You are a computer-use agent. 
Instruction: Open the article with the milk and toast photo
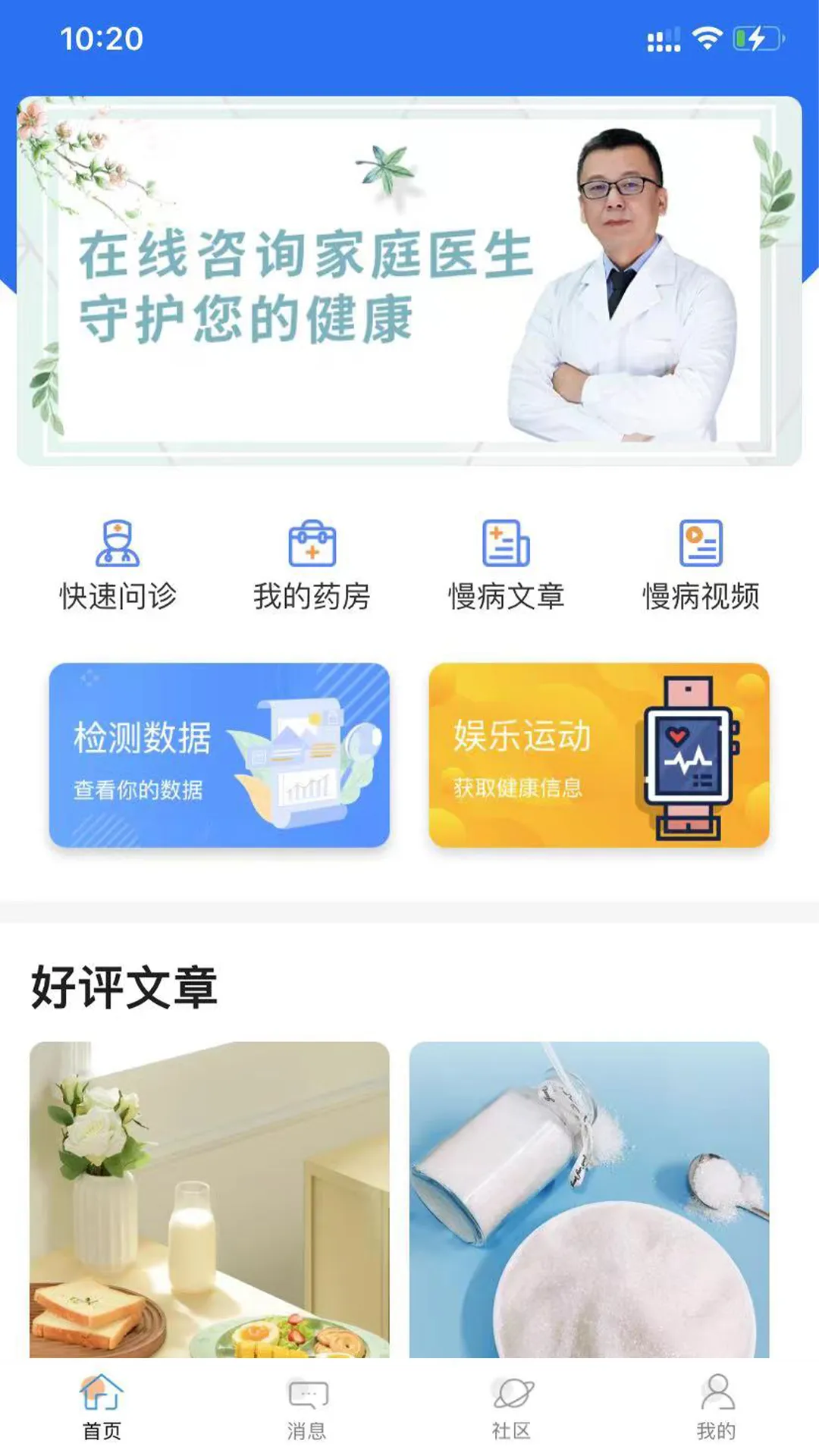(209, 1200)
